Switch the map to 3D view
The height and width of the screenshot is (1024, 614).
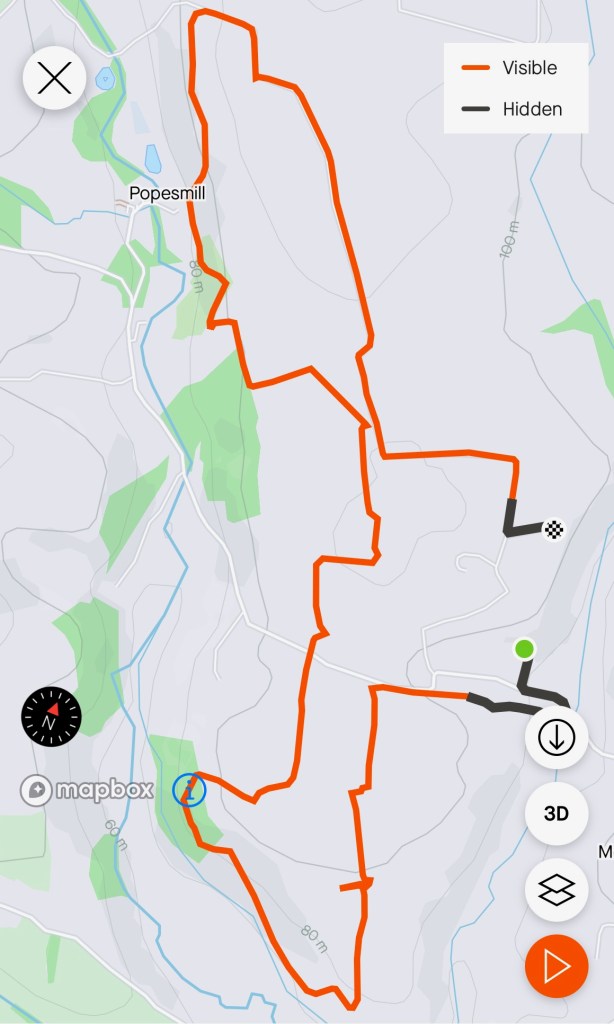pos(556,814)
